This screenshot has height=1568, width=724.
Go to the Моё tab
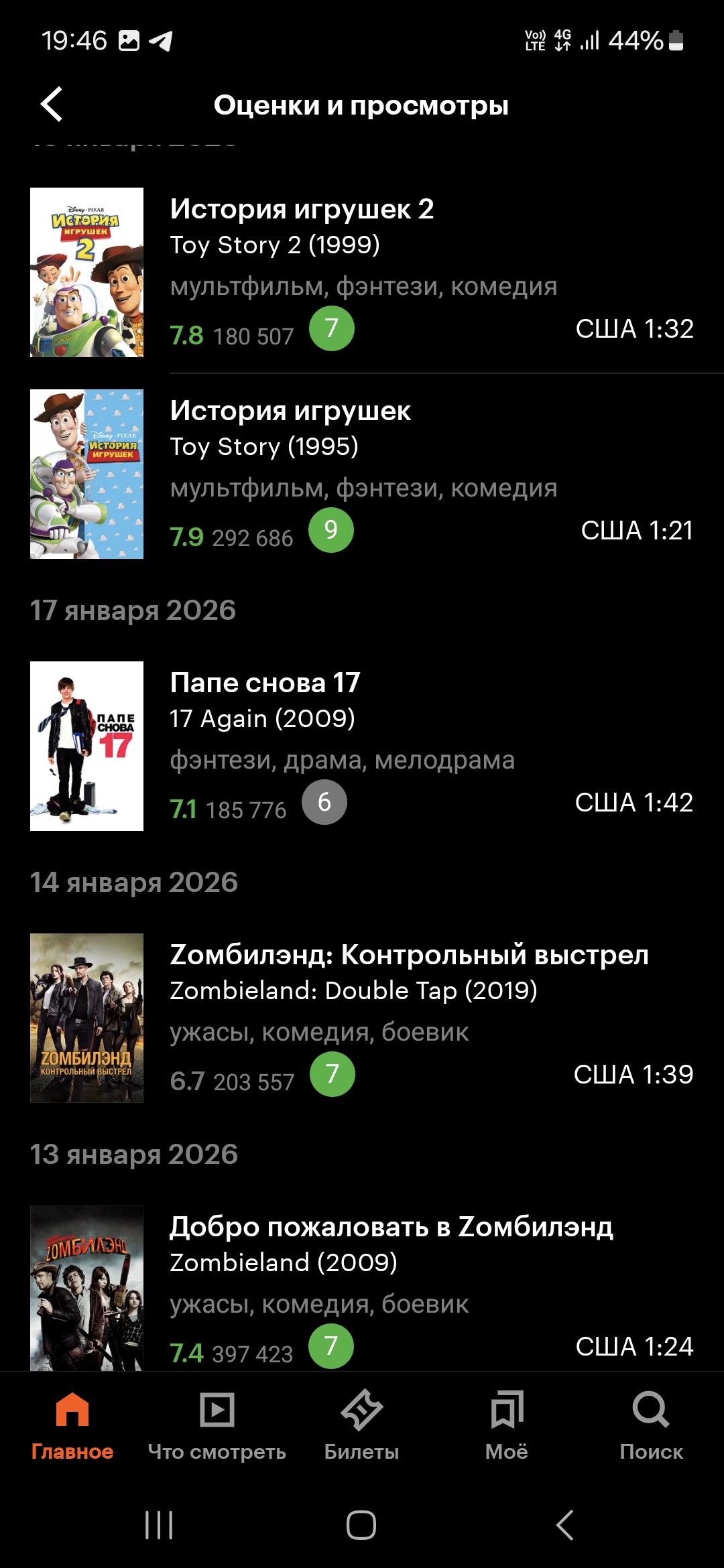506,1423
